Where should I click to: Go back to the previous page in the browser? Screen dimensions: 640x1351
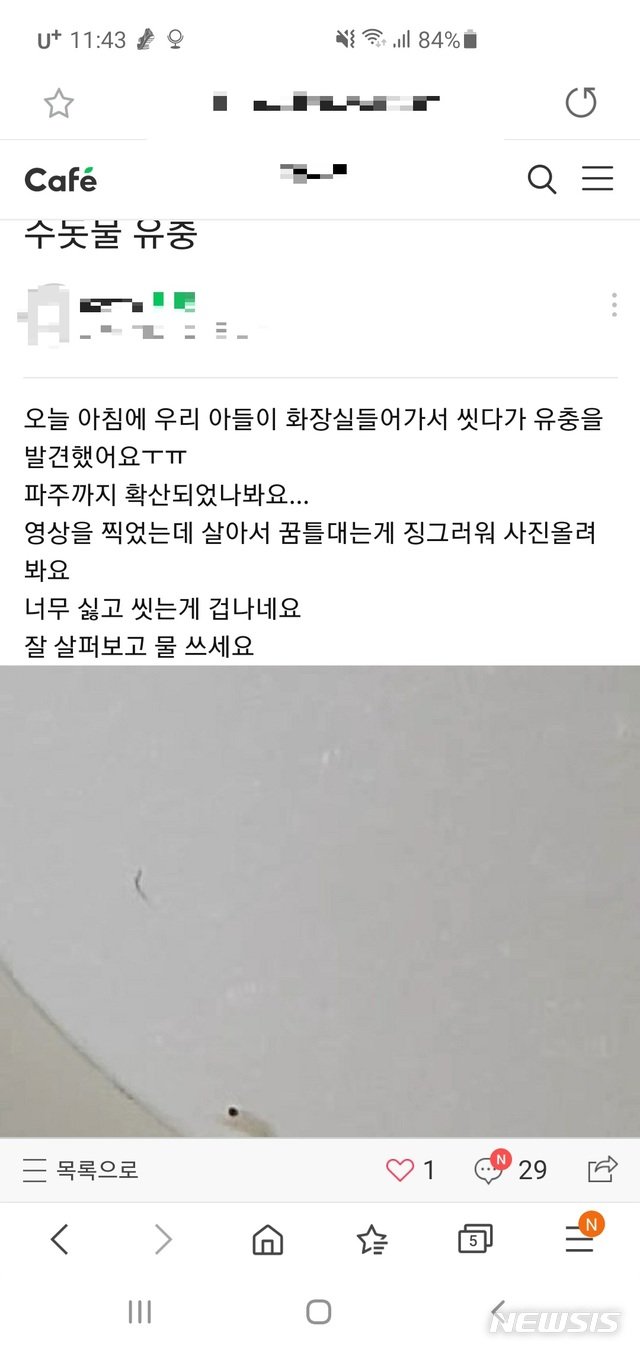[60, 1240]
